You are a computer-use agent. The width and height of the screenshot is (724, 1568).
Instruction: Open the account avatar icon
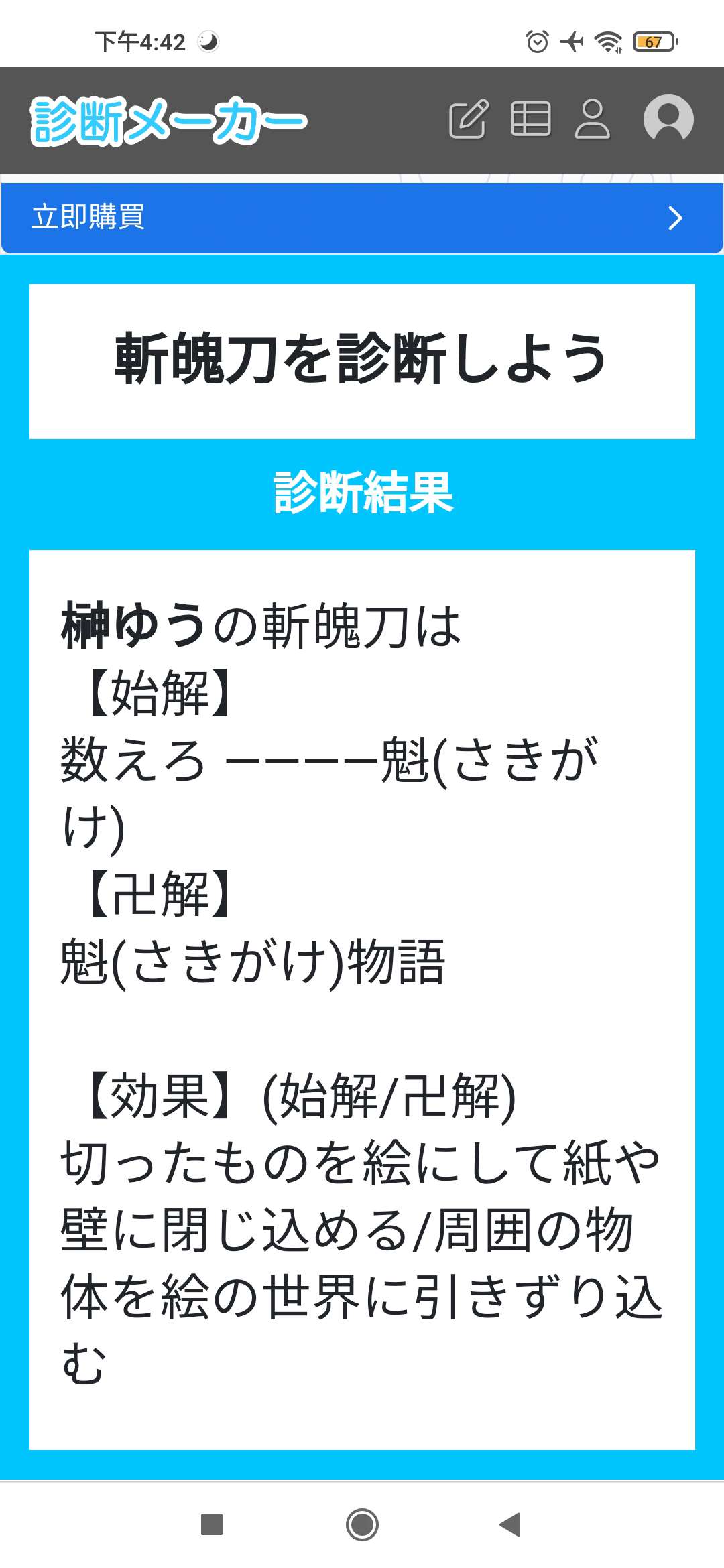(668, 119)
